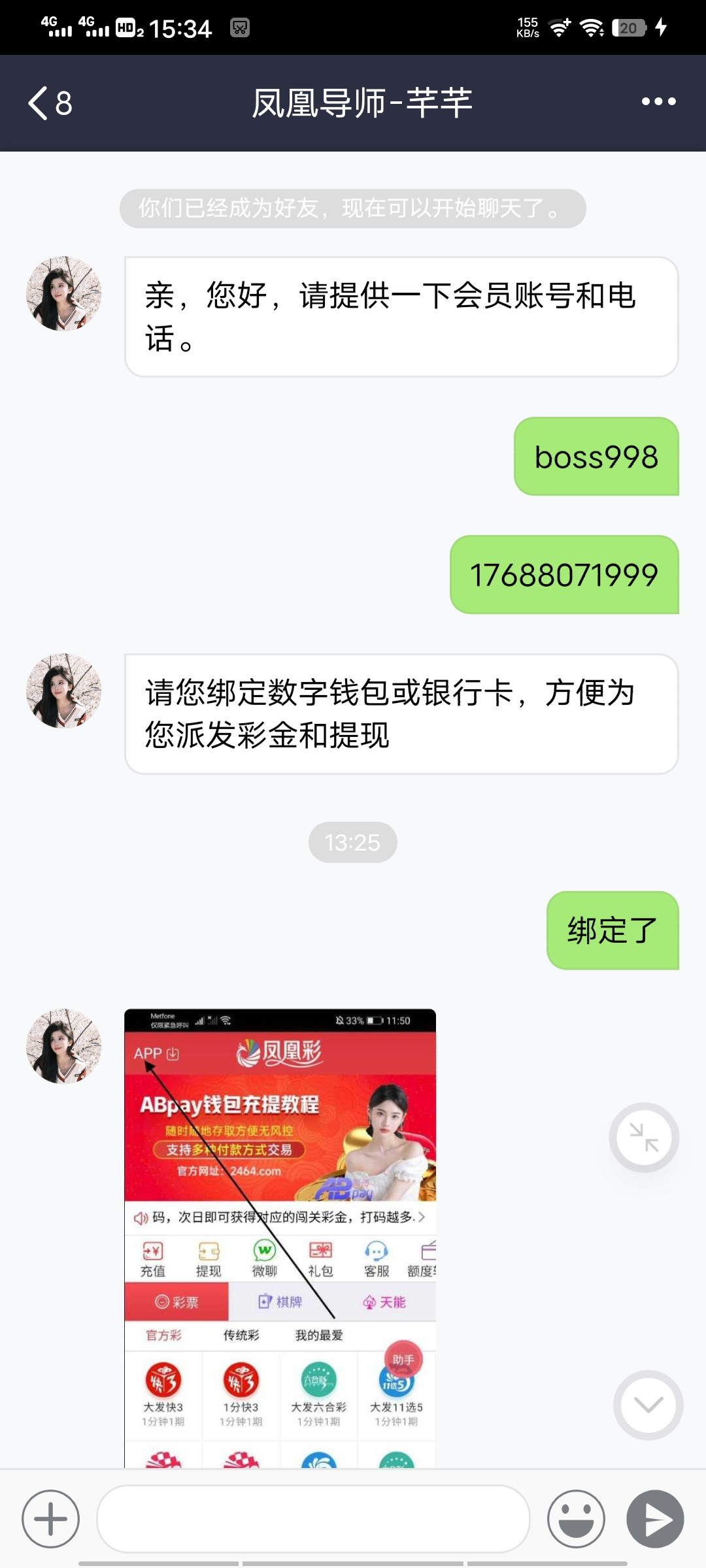
Task: Jump to latest messages with down arrow
Action: pos(648,1405)
